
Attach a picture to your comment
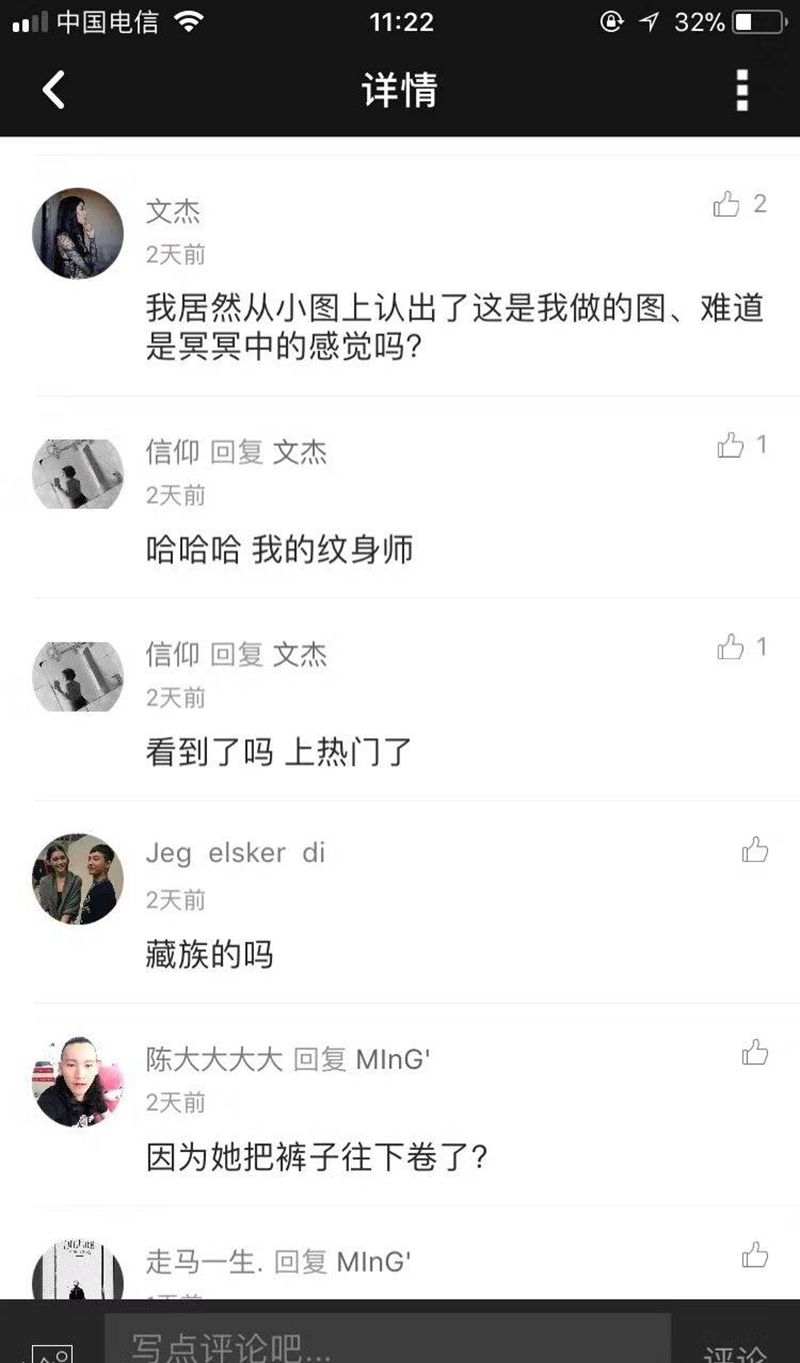[52, 1350]
